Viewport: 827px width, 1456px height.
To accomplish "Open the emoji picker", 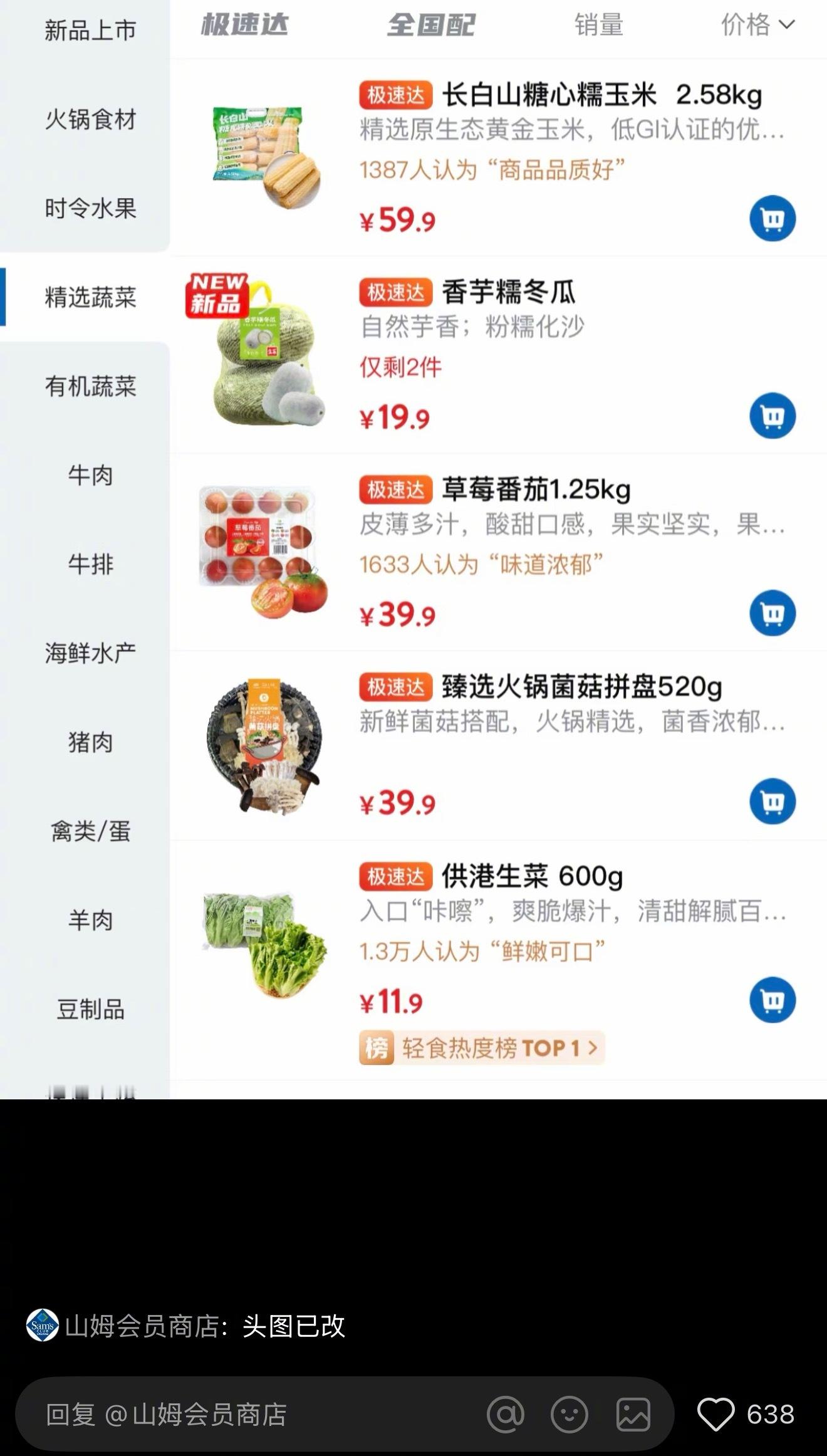I will pyautogui.click(x=569, y=1415).
